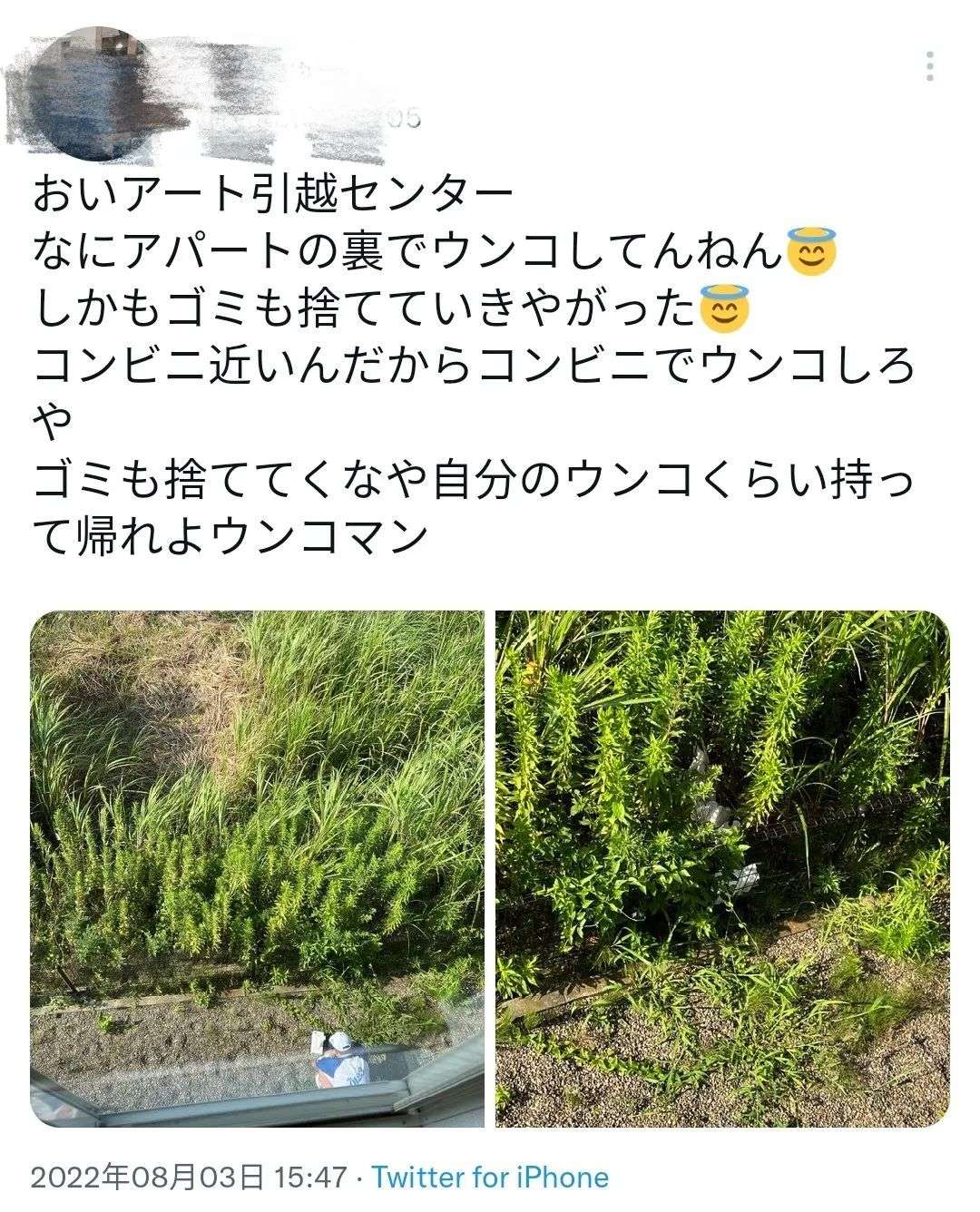View the photo showing a person by the window

click(258, 868)
